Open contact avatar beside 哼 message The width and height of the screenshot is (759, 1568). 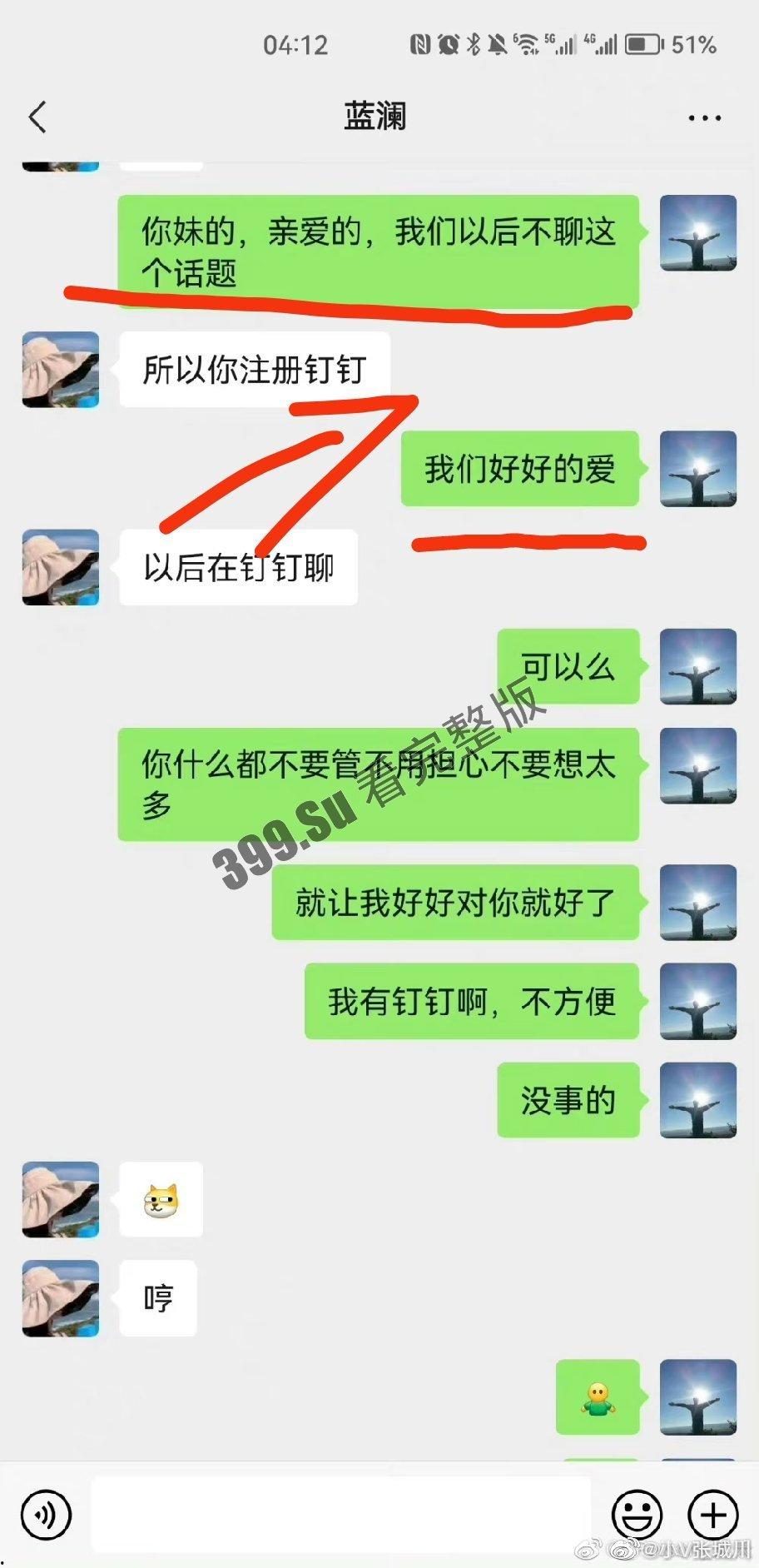[x=61, y=1298]
